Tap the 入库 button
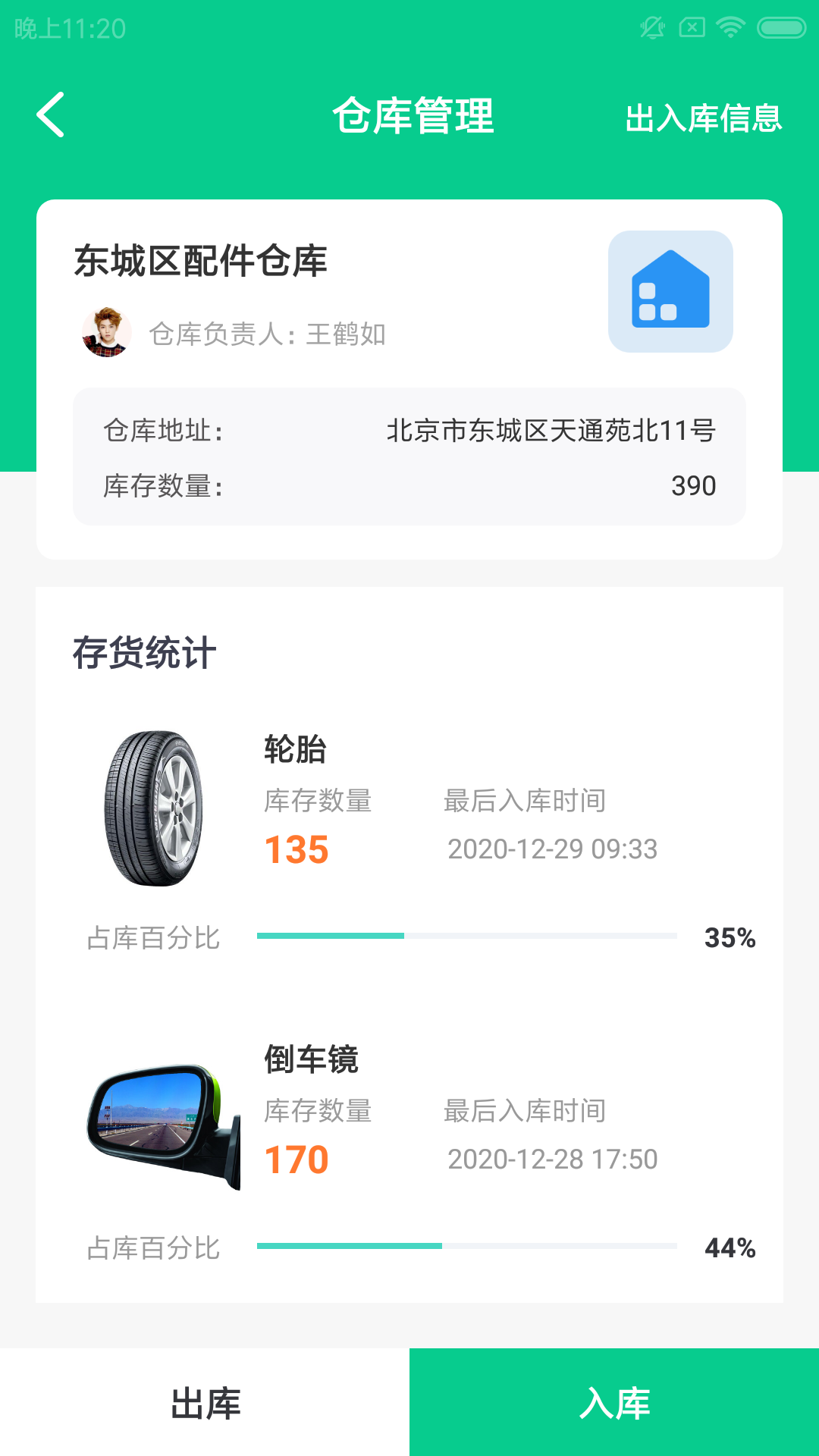 [x=614, y=1403]
